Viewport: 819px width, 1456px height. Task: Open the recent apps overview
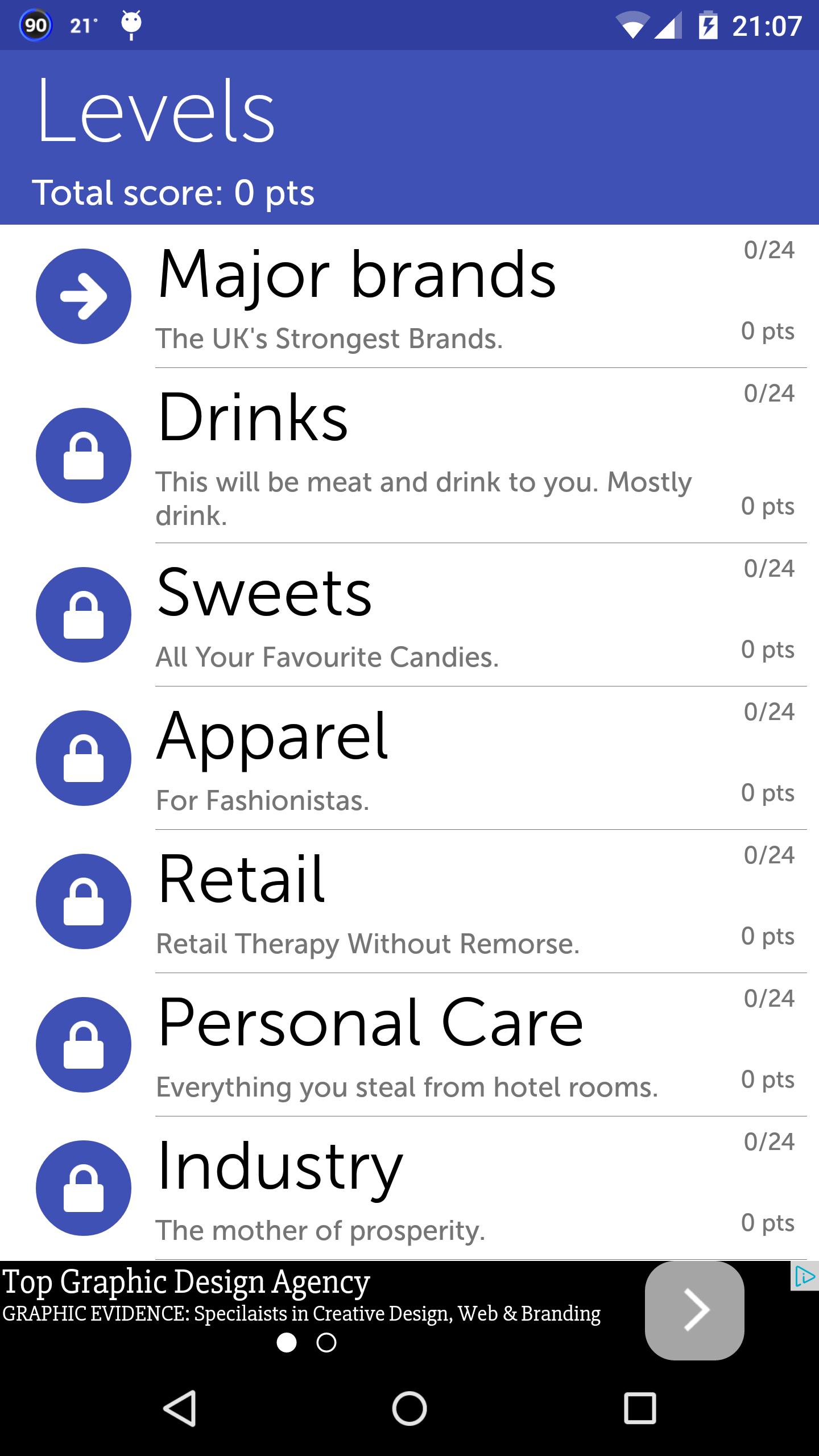(640, 1408)
